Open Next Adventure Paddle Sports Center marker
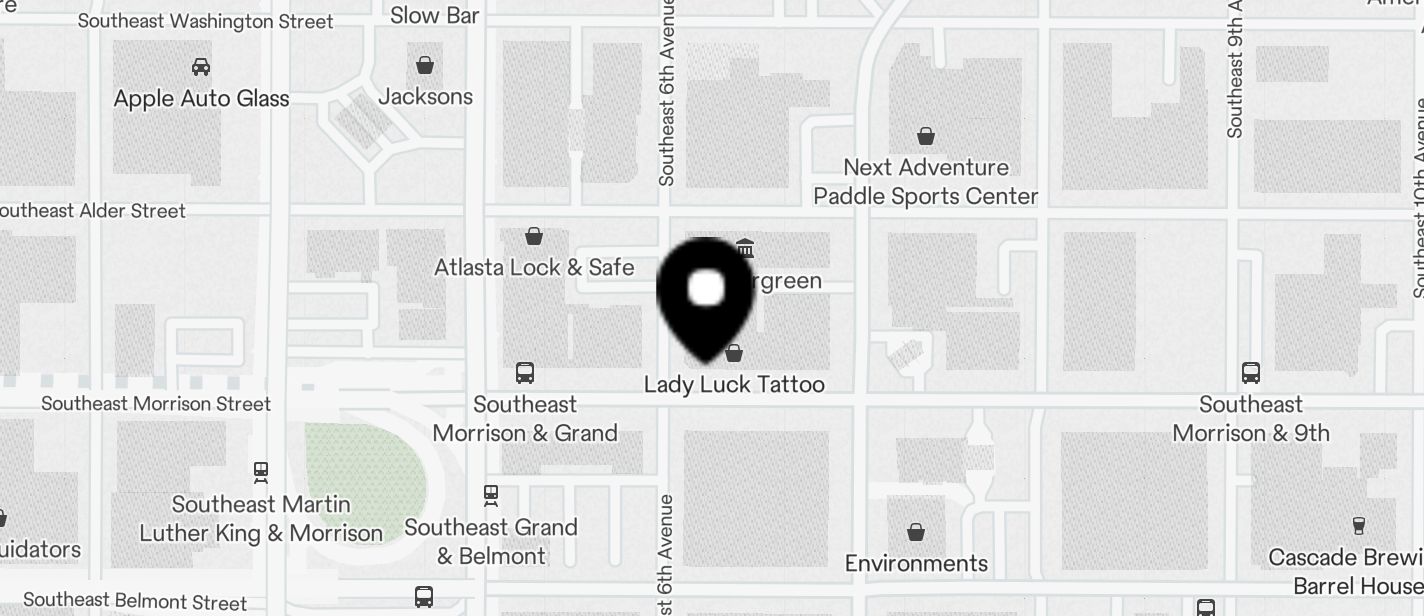 tap(926, 136)
